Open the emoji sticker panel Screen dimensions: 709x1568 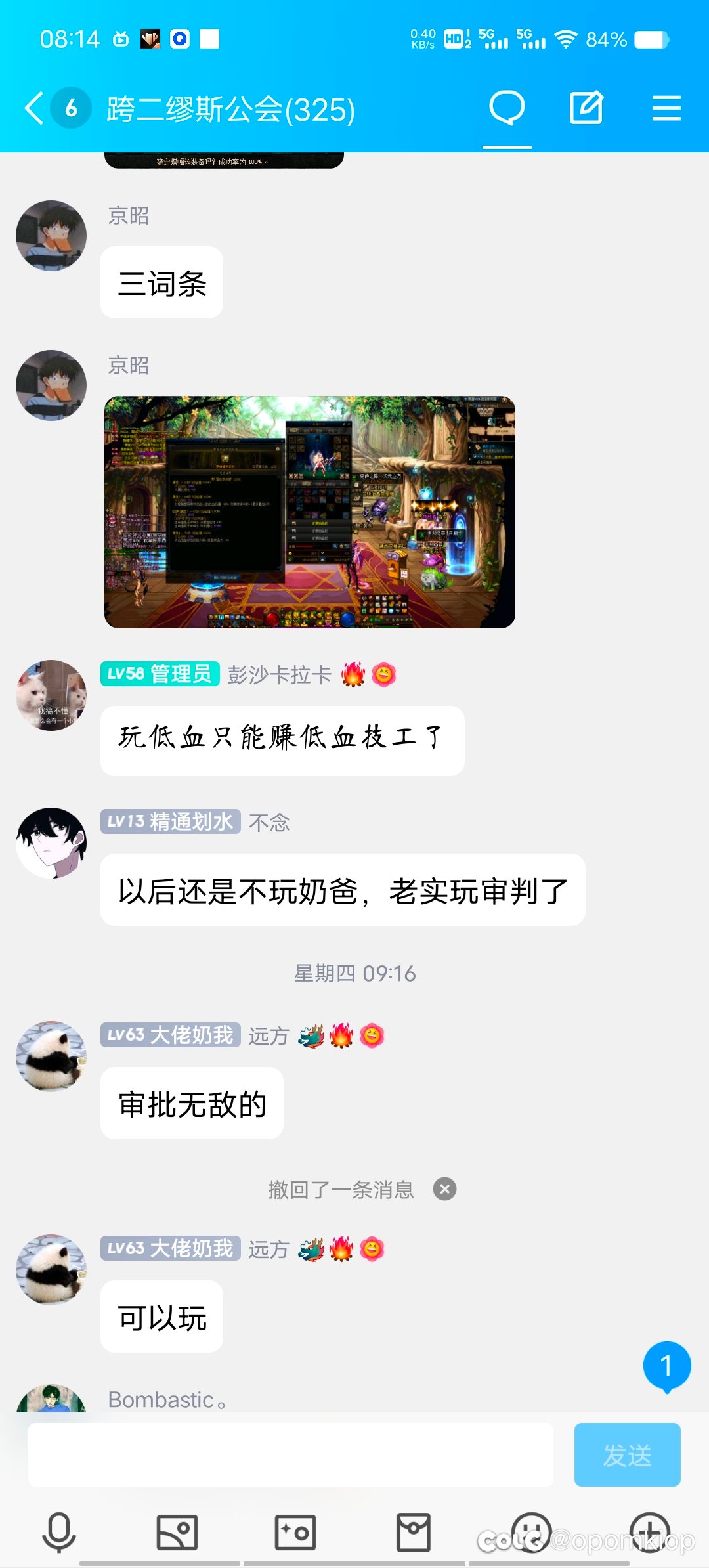(531, 1532)
